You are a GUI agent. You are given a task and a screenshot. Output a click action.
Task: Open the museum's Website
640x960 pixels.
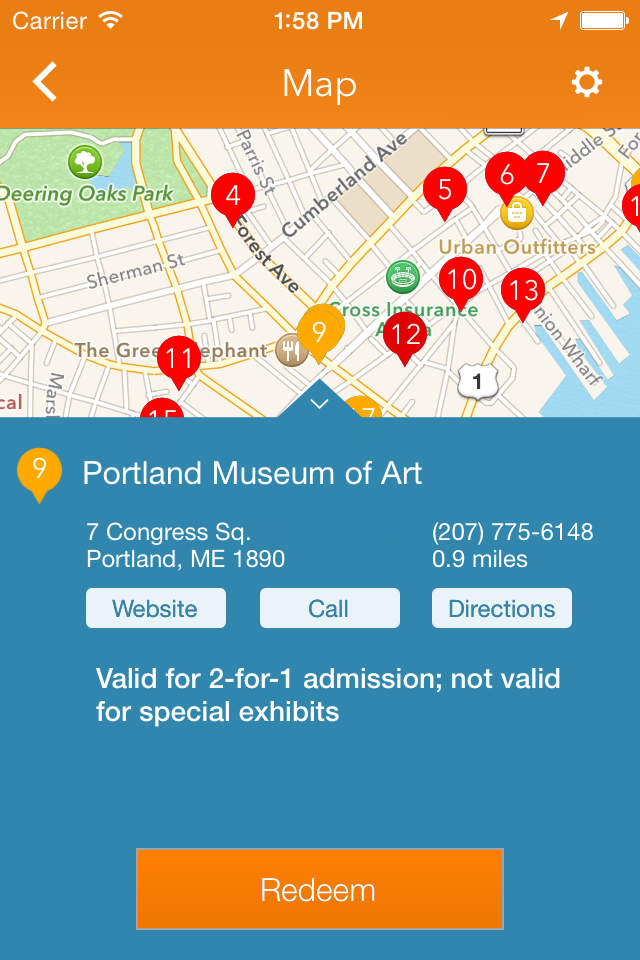[x=155, y=608]
